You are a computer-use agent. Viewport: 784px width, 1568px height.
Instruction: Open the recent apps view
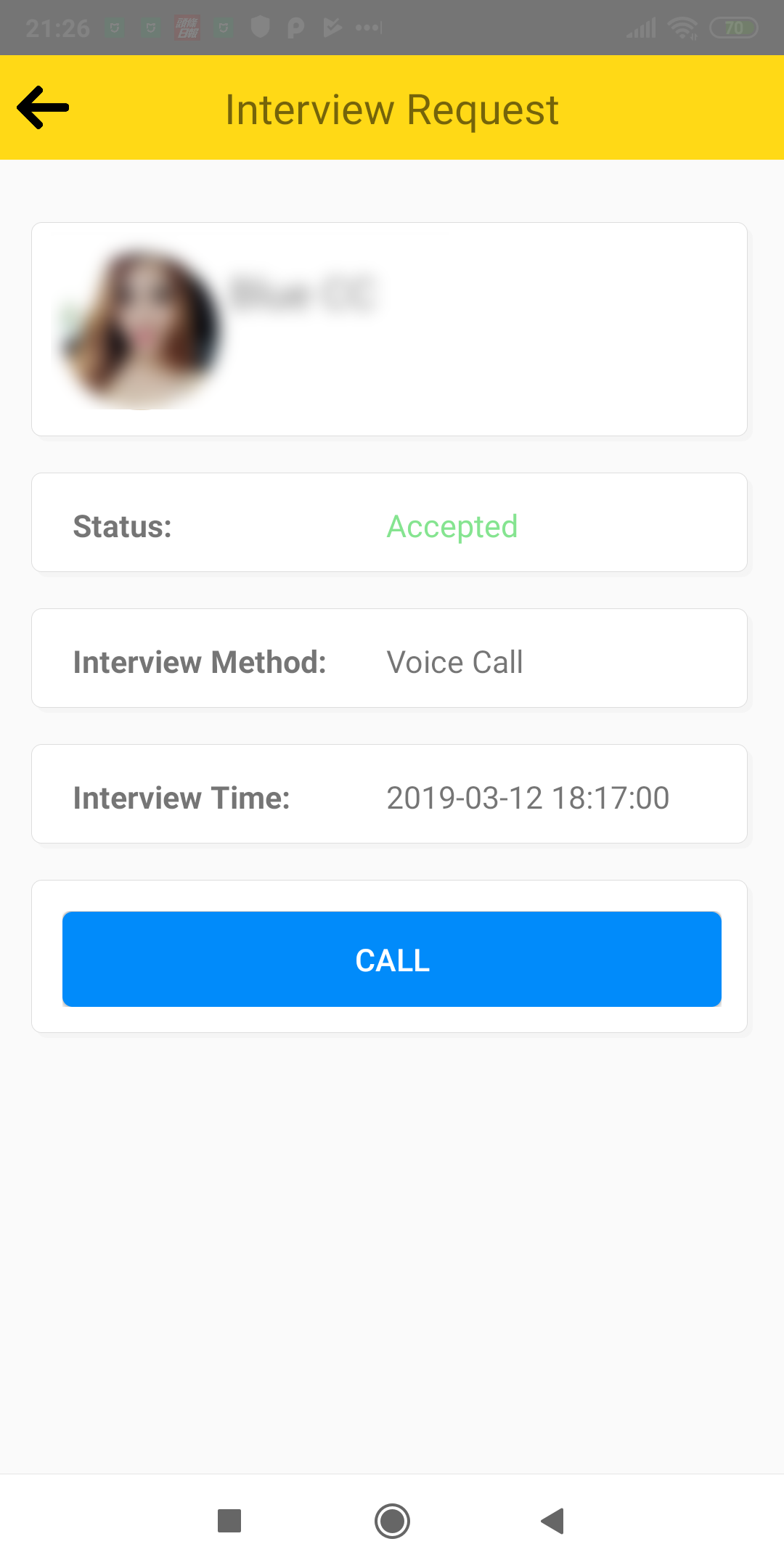tap(229, 1521)
